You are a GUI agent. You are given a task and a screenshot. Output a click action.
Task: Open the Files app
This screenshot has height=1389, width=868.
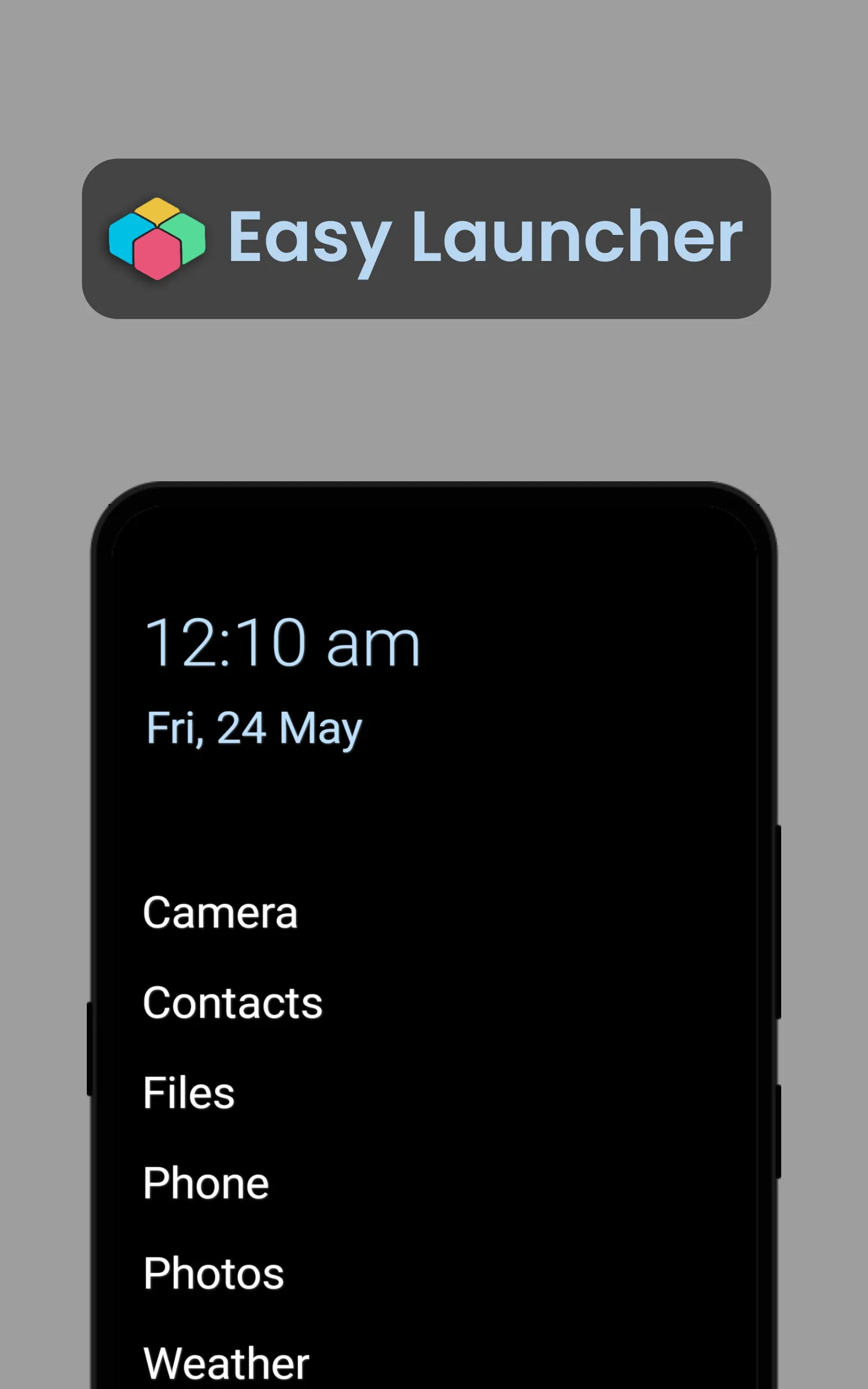(188, 1092)
